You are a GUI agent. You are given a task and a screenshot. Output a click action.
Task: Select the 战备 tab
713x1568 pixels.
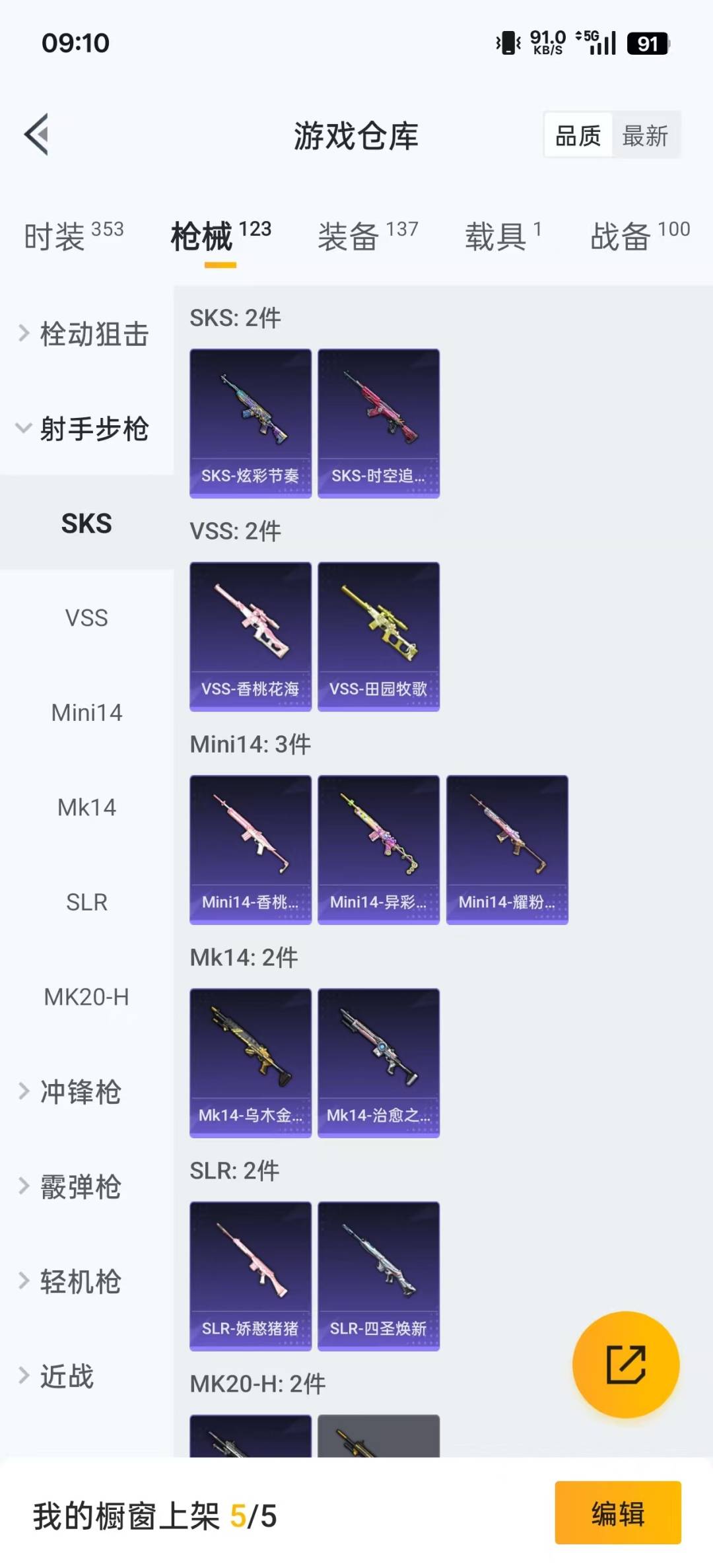coord(639,236)
